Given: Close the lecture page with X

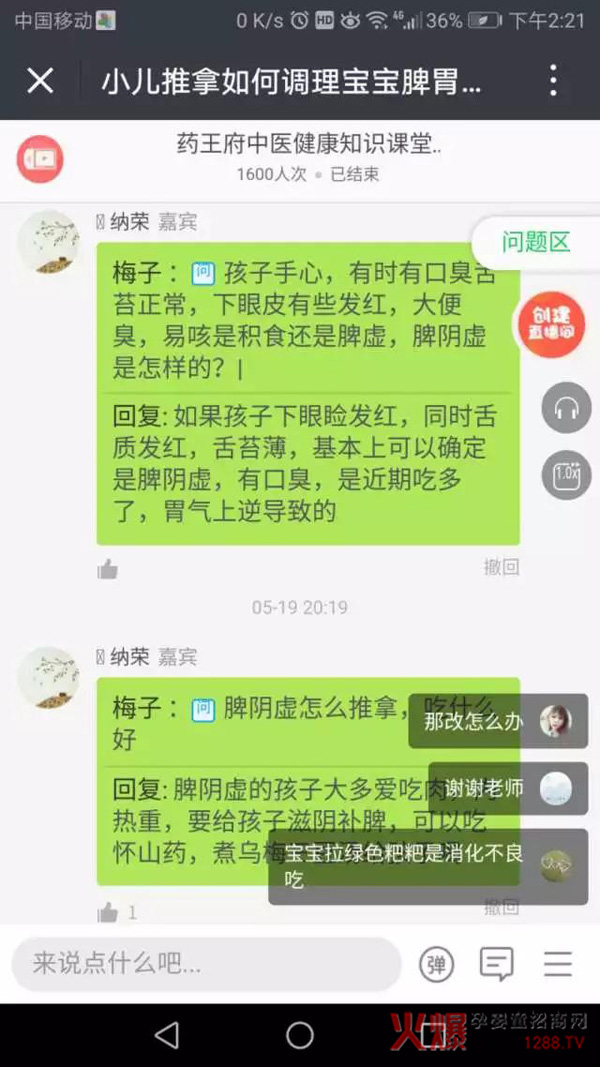Looking at the screenshot, I should click(40, 81).
